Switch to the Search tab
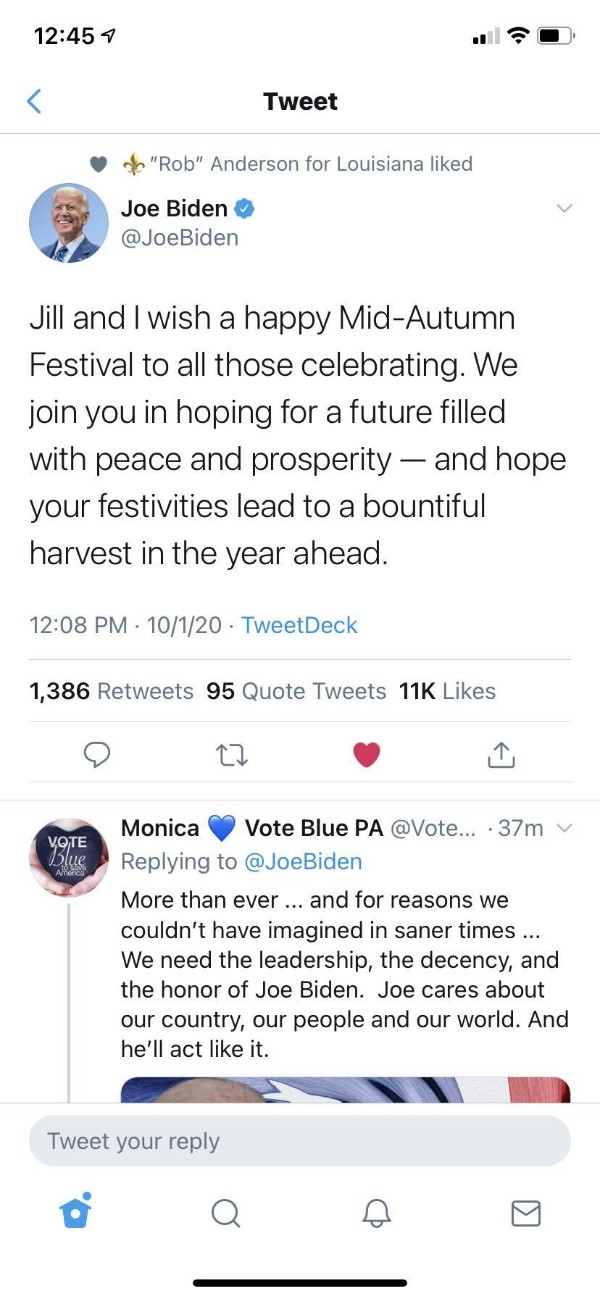The image size is (600, 1298). 226,1213
